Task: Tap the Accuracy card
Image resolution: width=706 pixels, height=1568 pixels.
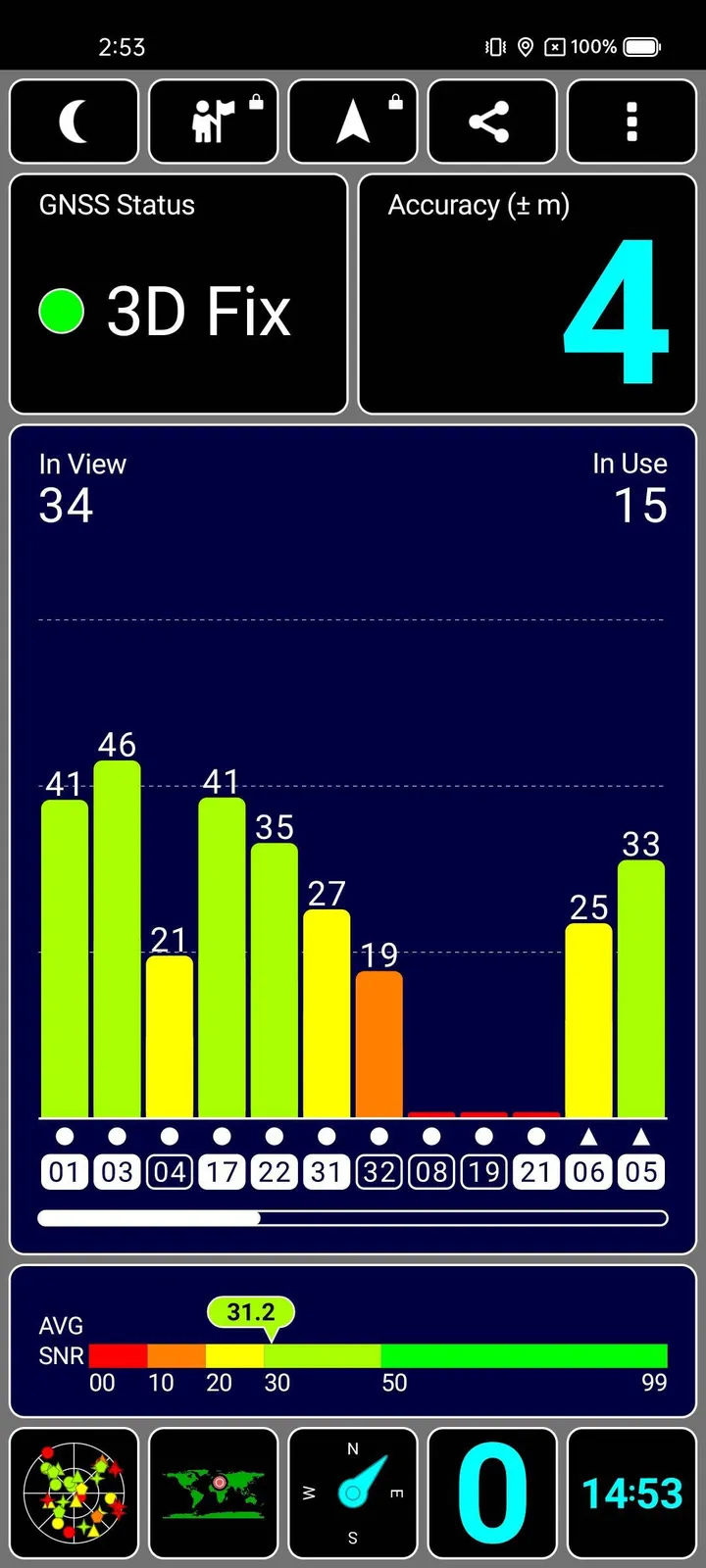Action: pos(528,294)
